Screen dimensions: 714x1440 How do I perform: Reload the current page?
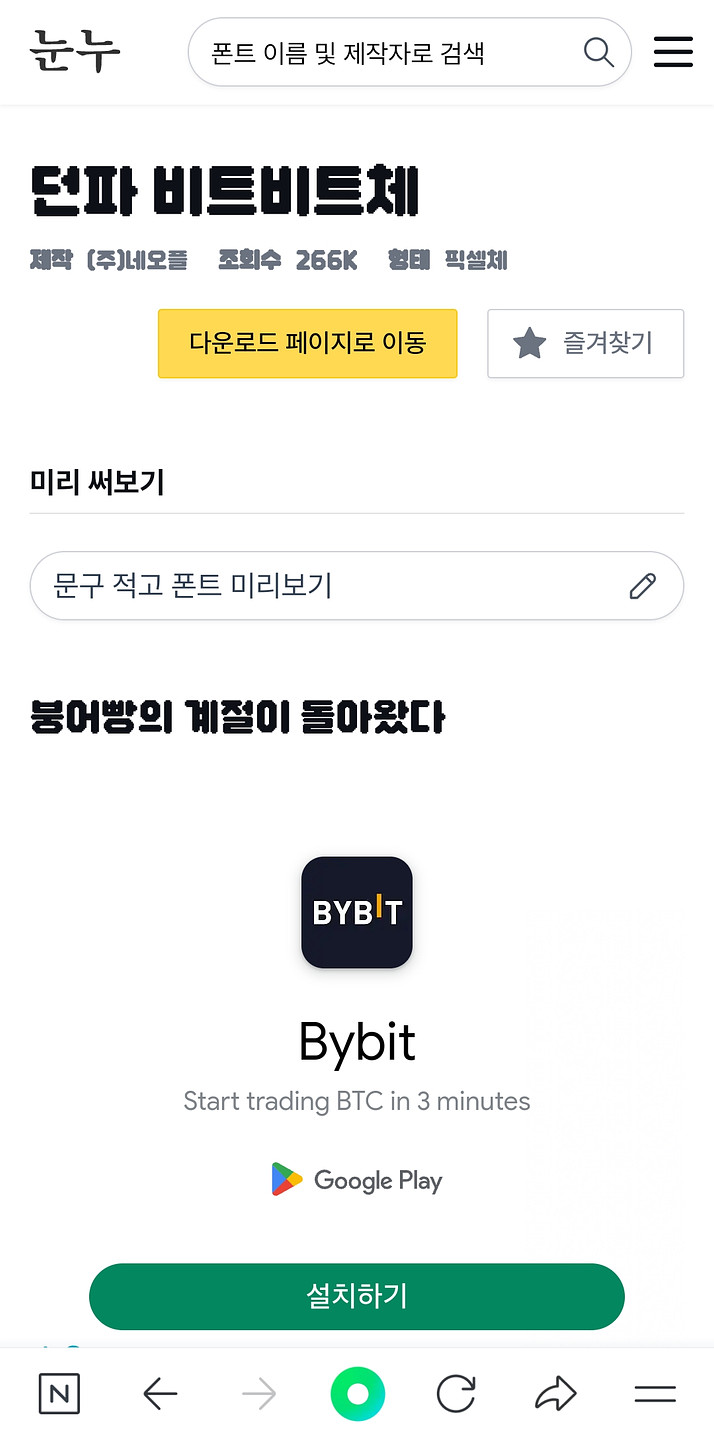[x=456, y=1394]
